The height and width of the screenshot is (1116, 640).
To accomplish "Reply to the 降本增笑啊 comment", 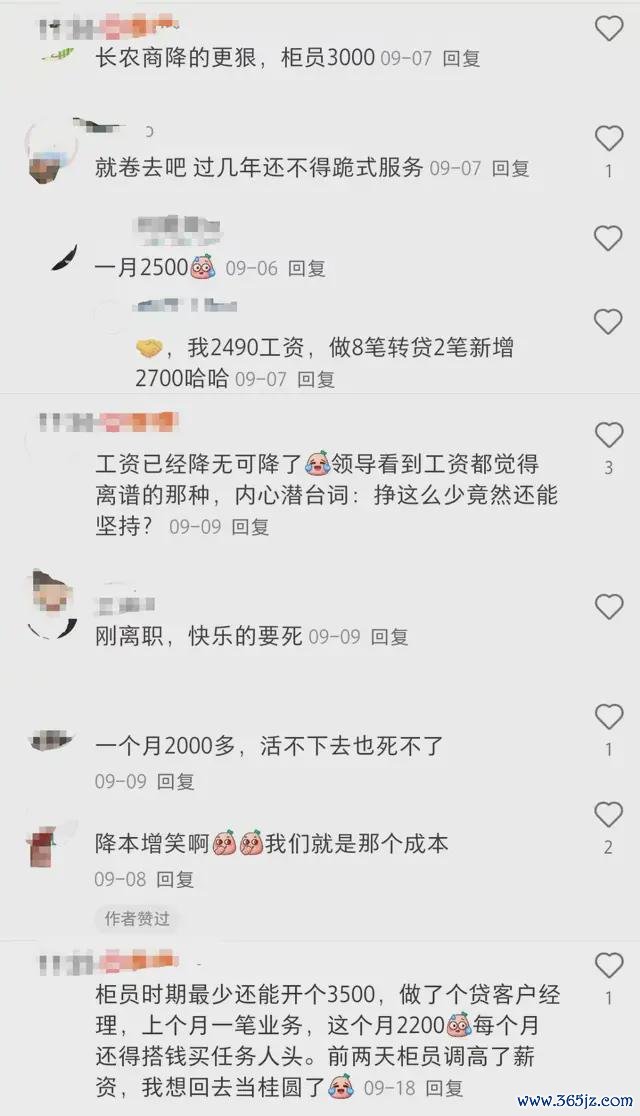I will 175,879.
